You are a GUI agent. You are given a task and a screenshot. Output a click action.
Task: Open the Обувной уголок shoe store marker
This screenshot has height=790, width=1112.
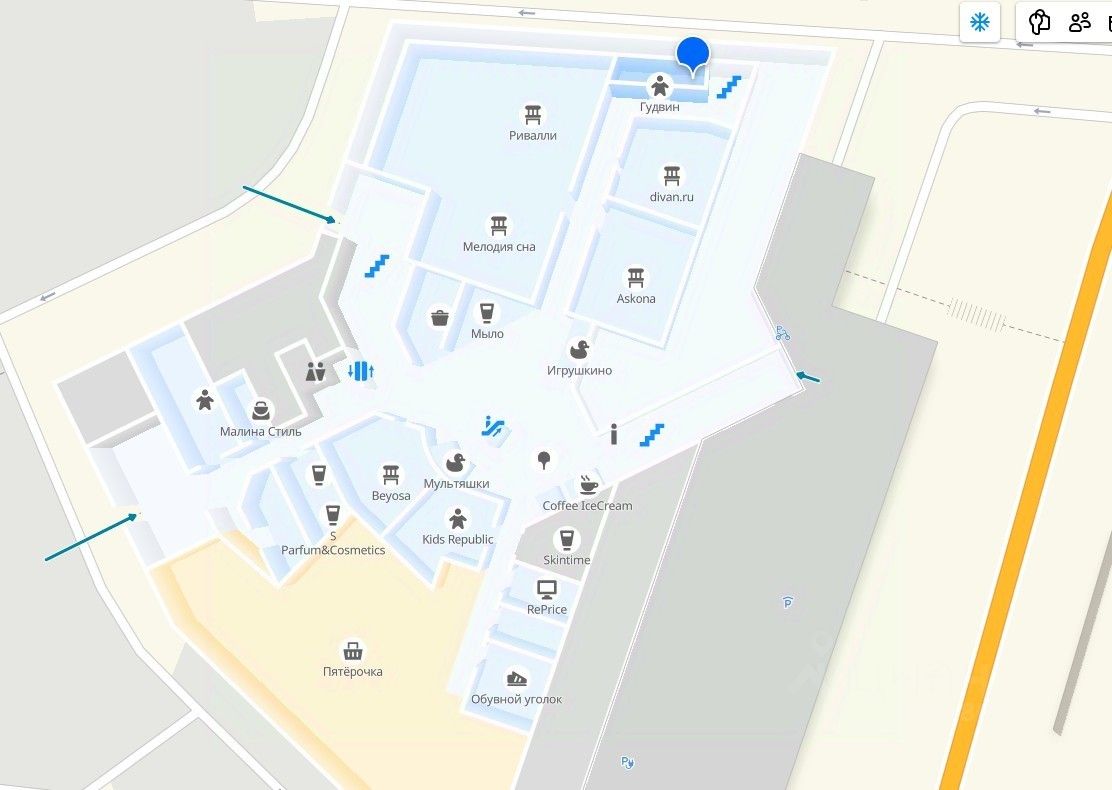(x=516, y=678)
